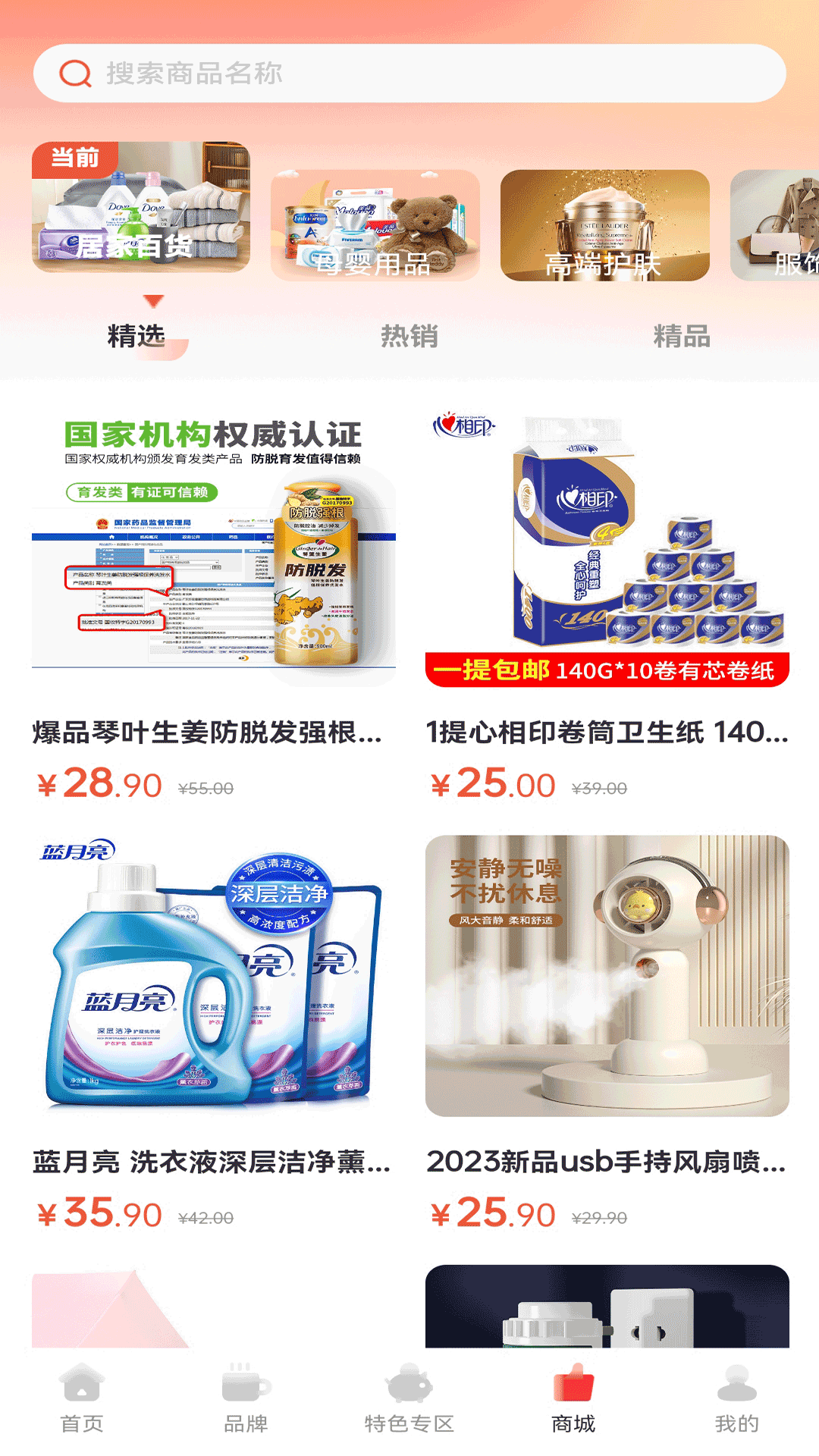Open the 母婴用品 category

375,225
